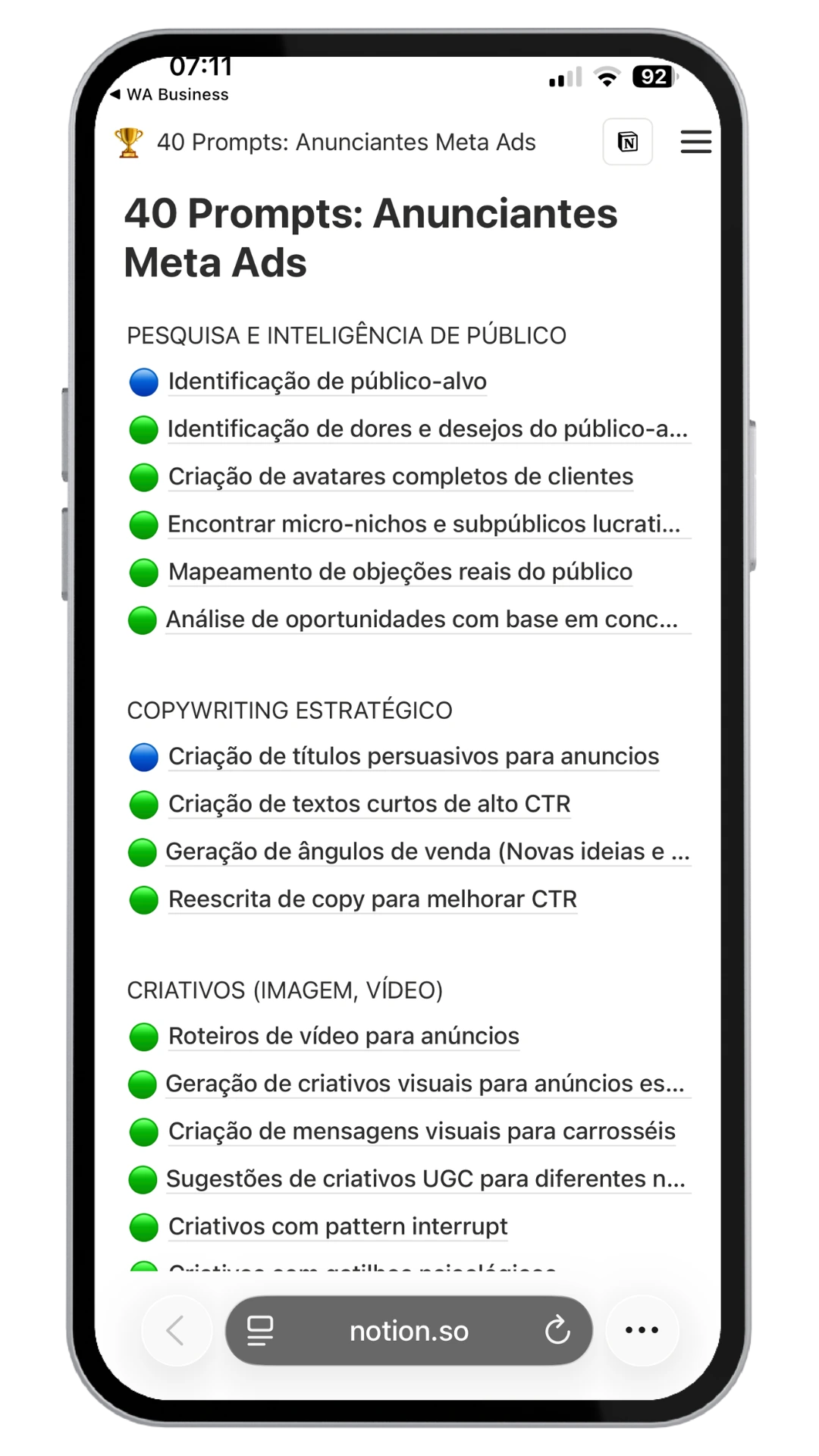Open Mapeamento de objeções reais do público
This screenshot has height=1456, width=819.
400,572
